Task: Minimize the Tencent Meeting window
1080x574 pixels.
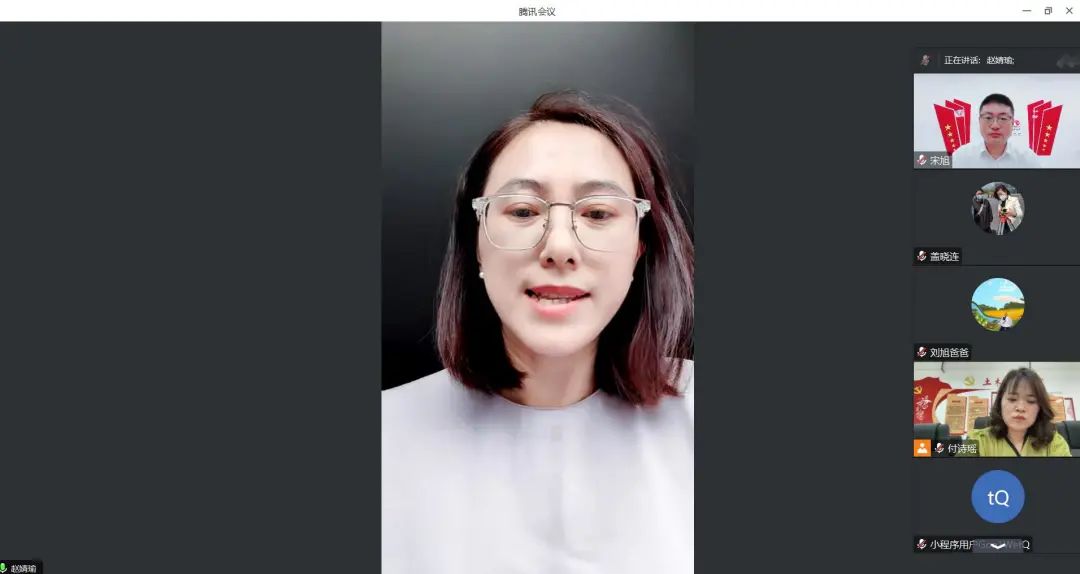Action: tap(1026, 11)
